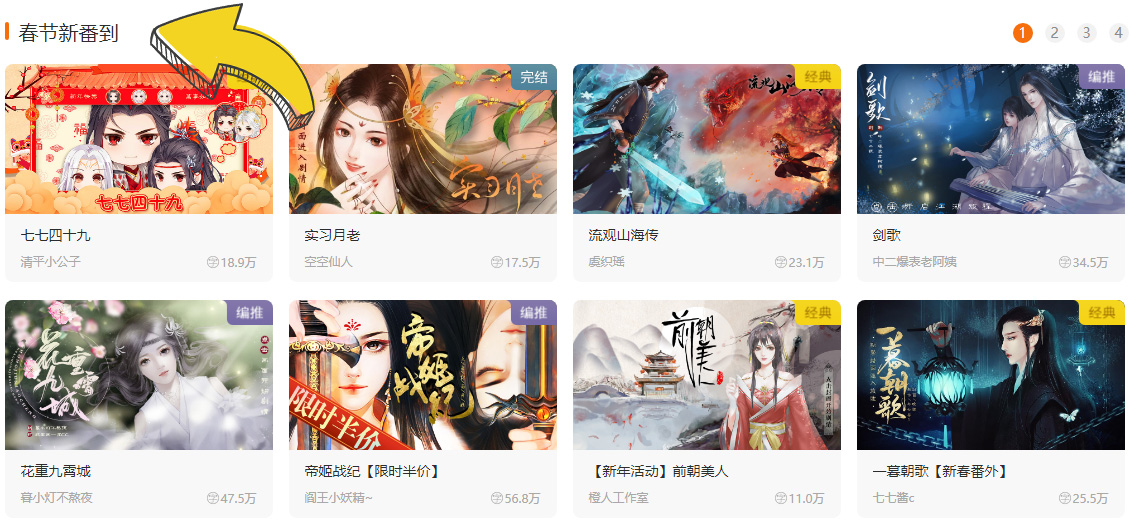View the 流观山海传 story
The image size is (1131, 529).
tap(706, 140)
